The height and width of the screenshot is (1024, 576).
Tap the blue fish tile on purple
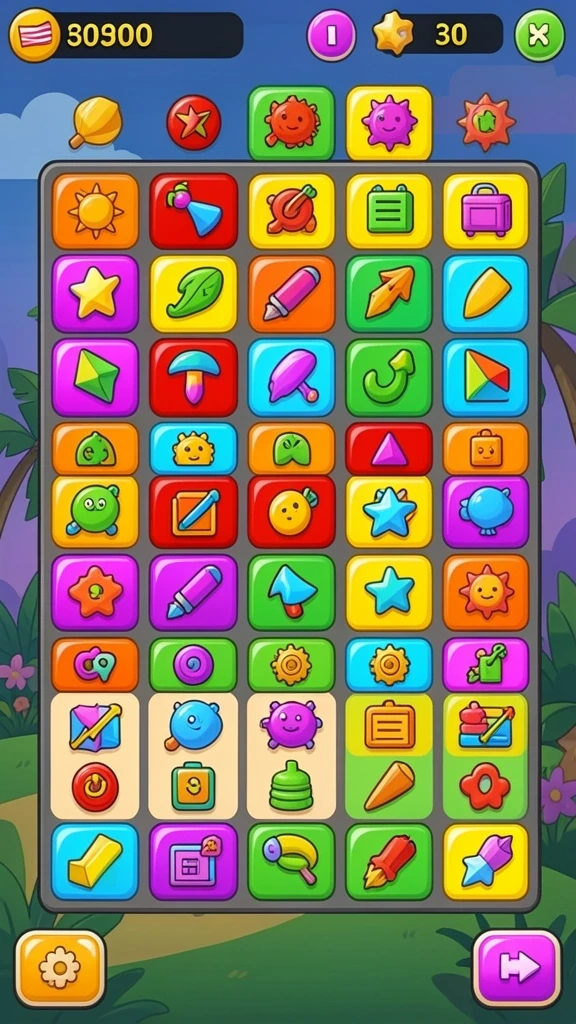(x=486, y=512)
